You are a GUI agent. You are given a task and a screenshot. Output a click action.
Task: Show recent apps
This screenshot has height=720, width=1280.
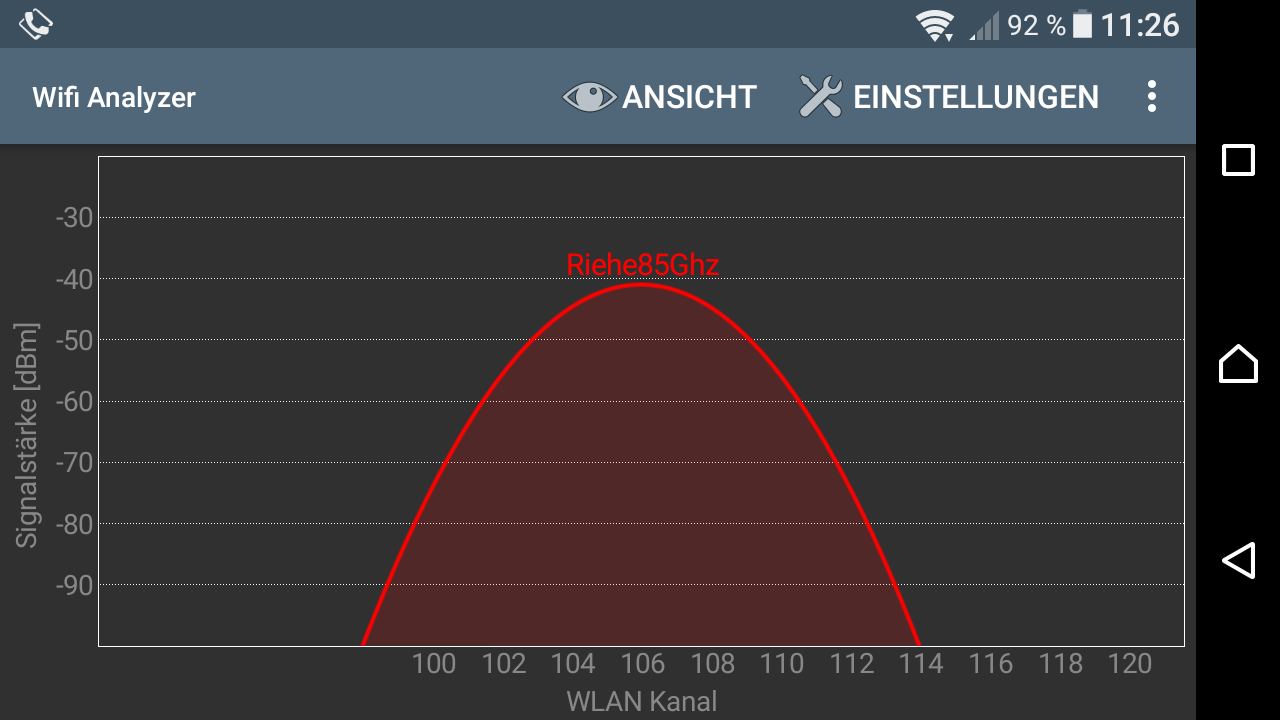click(1238, 160)
